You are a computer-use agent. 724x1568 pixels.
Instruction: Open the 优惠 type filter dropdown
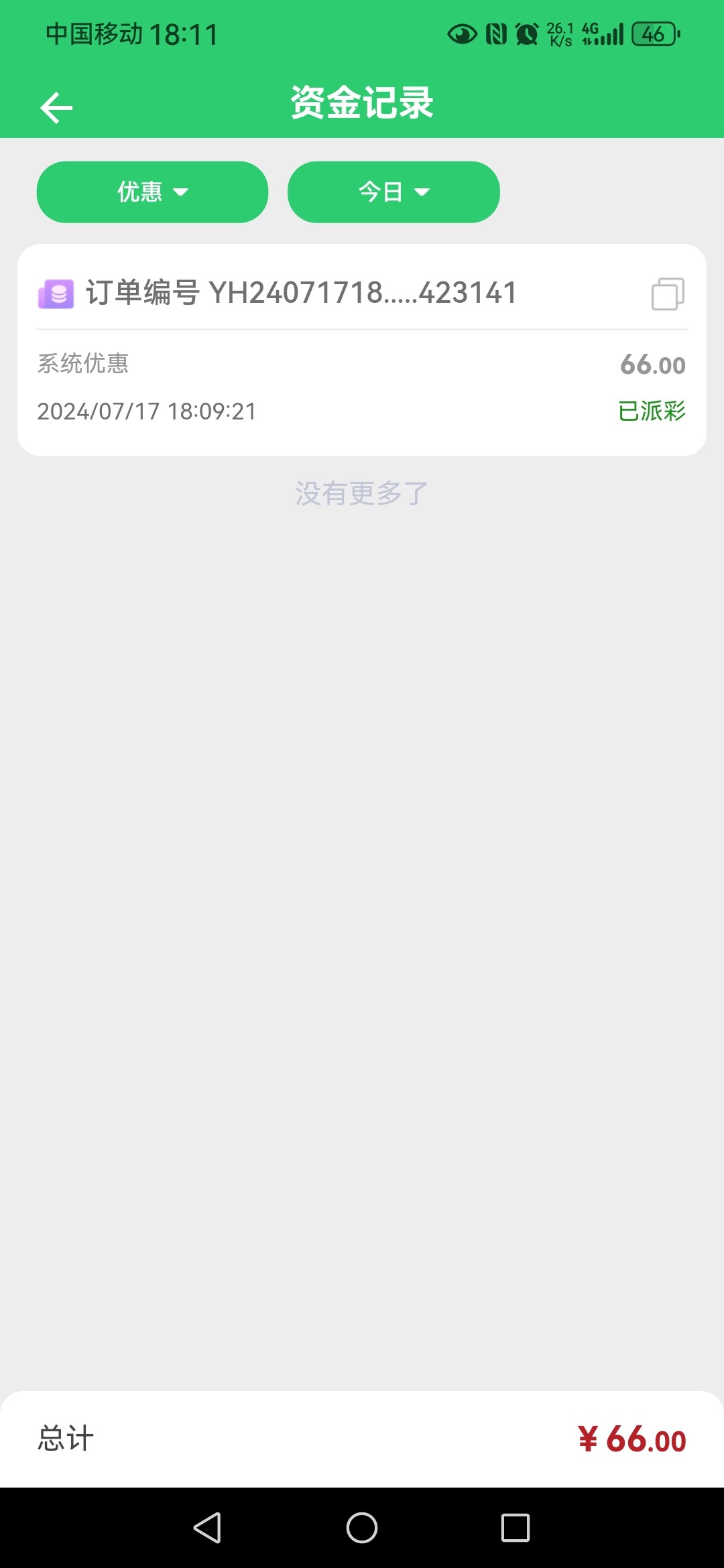(x=152, y=192)
